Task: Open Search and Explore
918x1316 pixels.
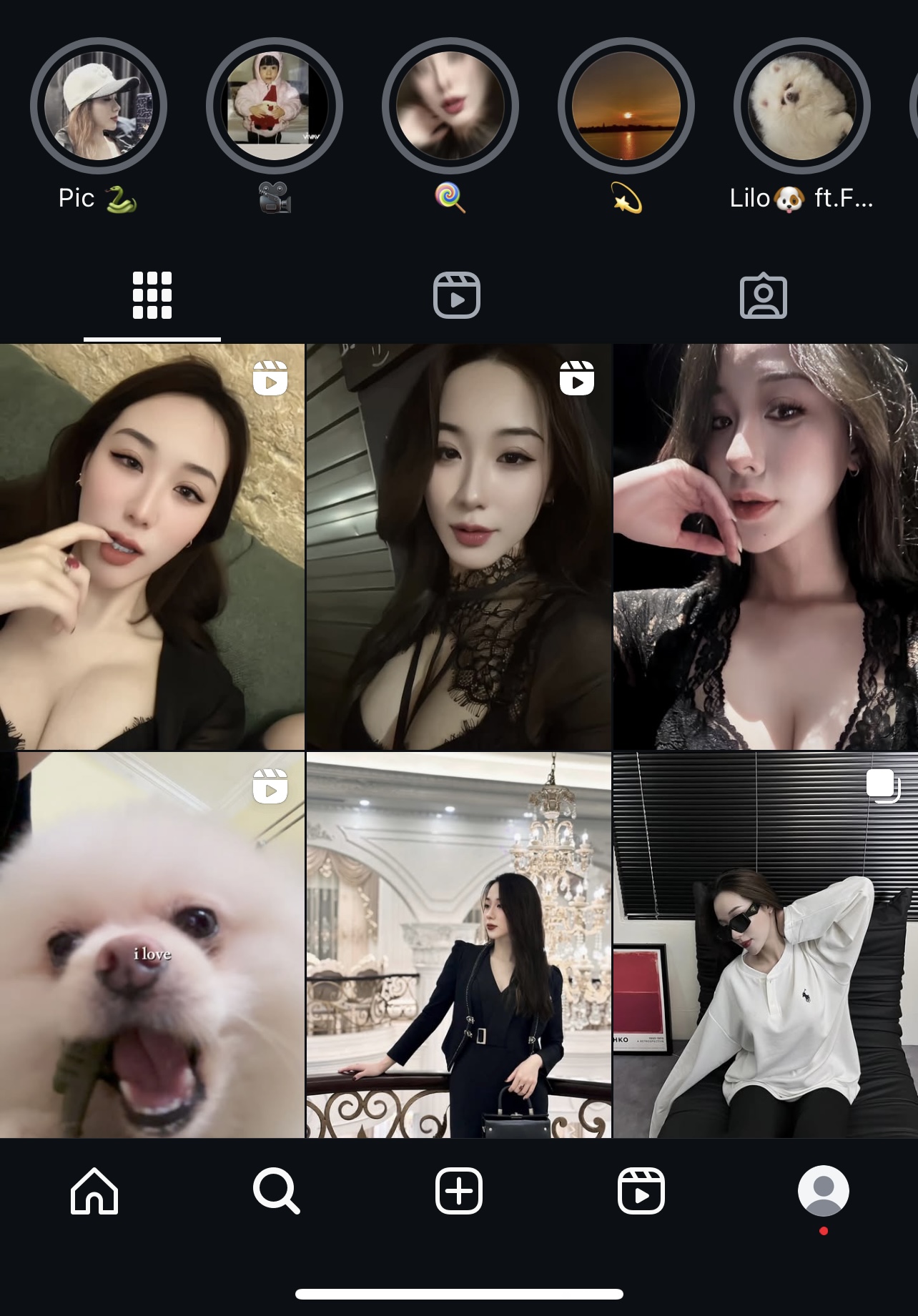Action: point(276,1191)
